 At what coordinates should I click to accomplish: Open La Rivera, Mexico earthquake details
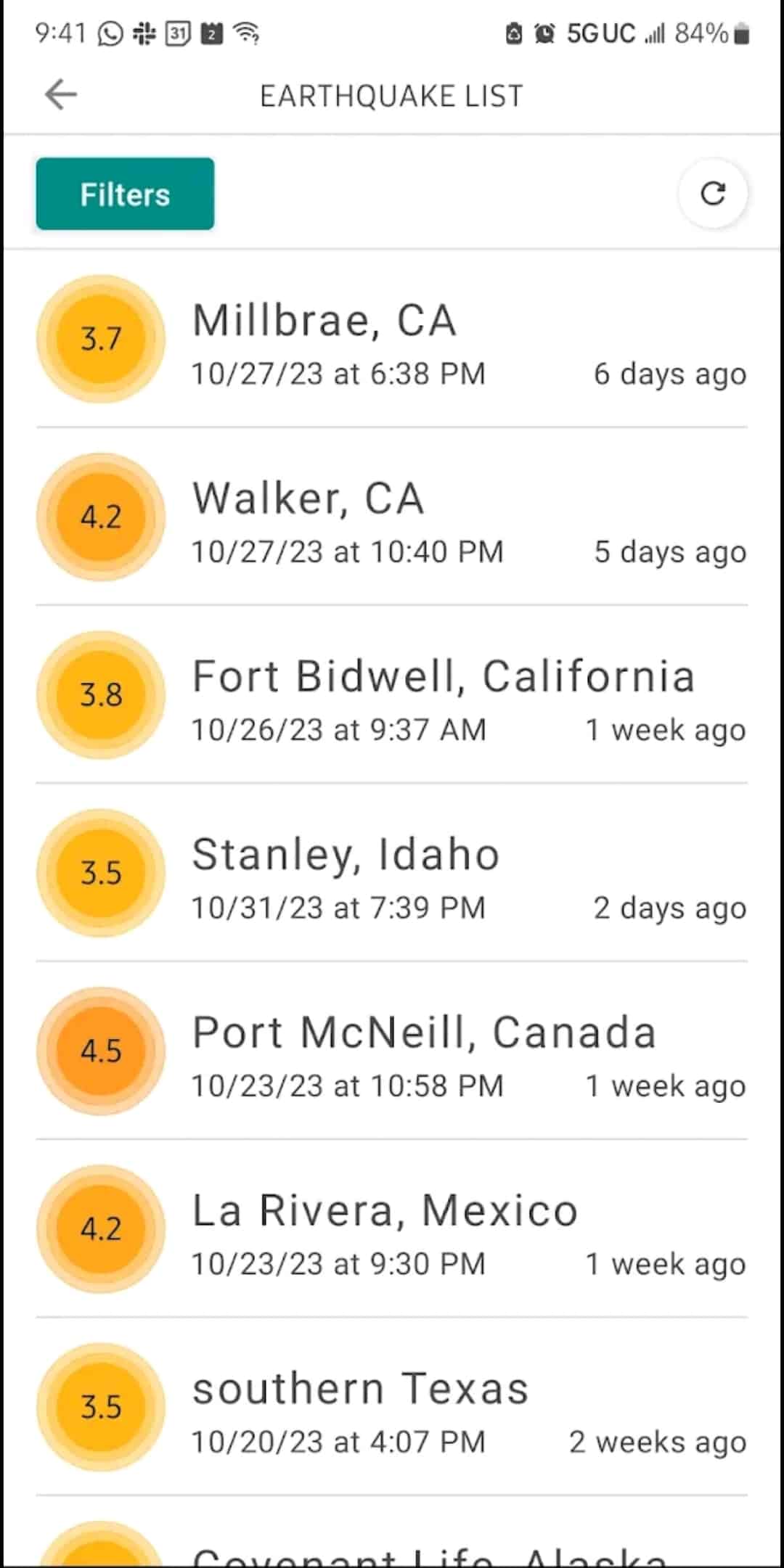pyautogui.click(x=392, y=1228)
